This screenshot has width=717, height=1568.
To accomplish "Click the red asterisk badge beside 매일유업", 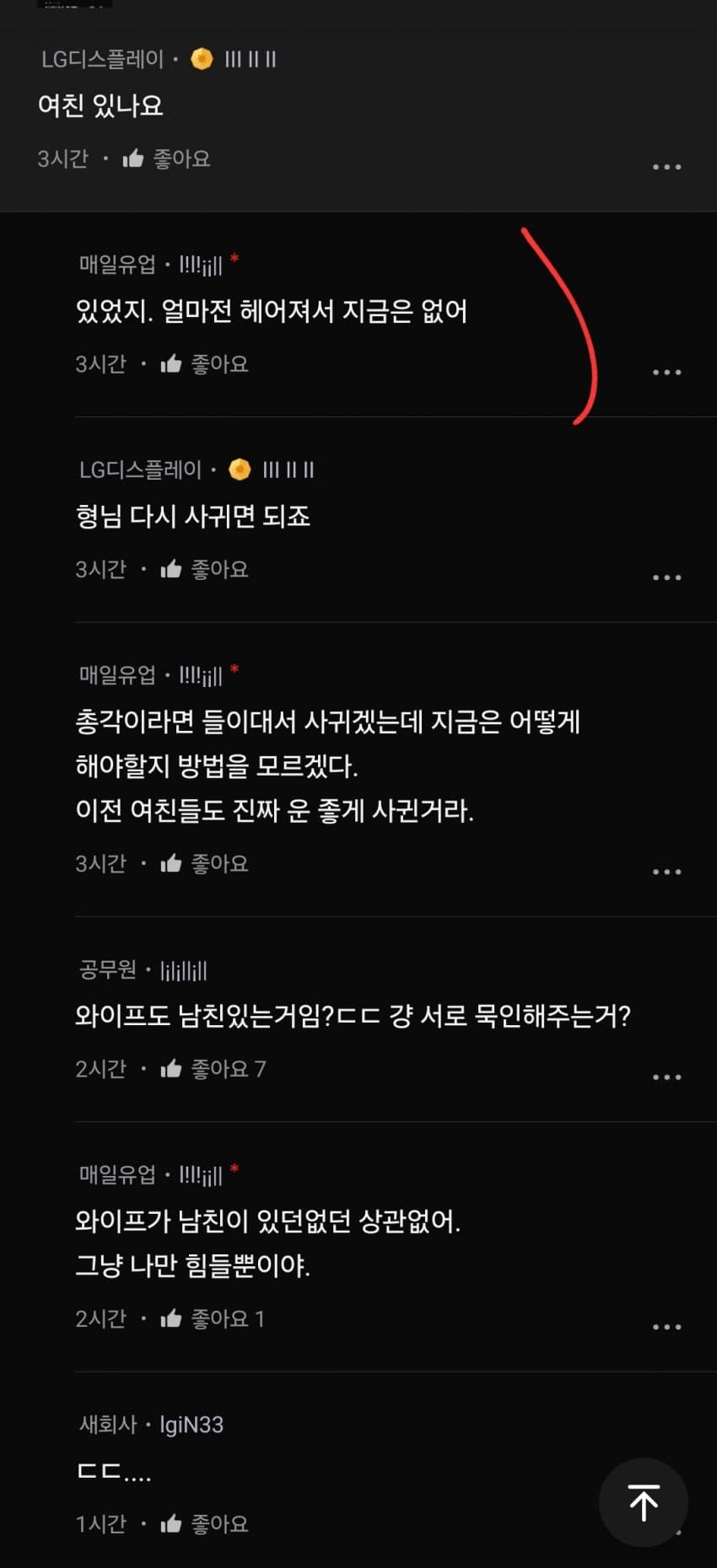I will 235,261.
